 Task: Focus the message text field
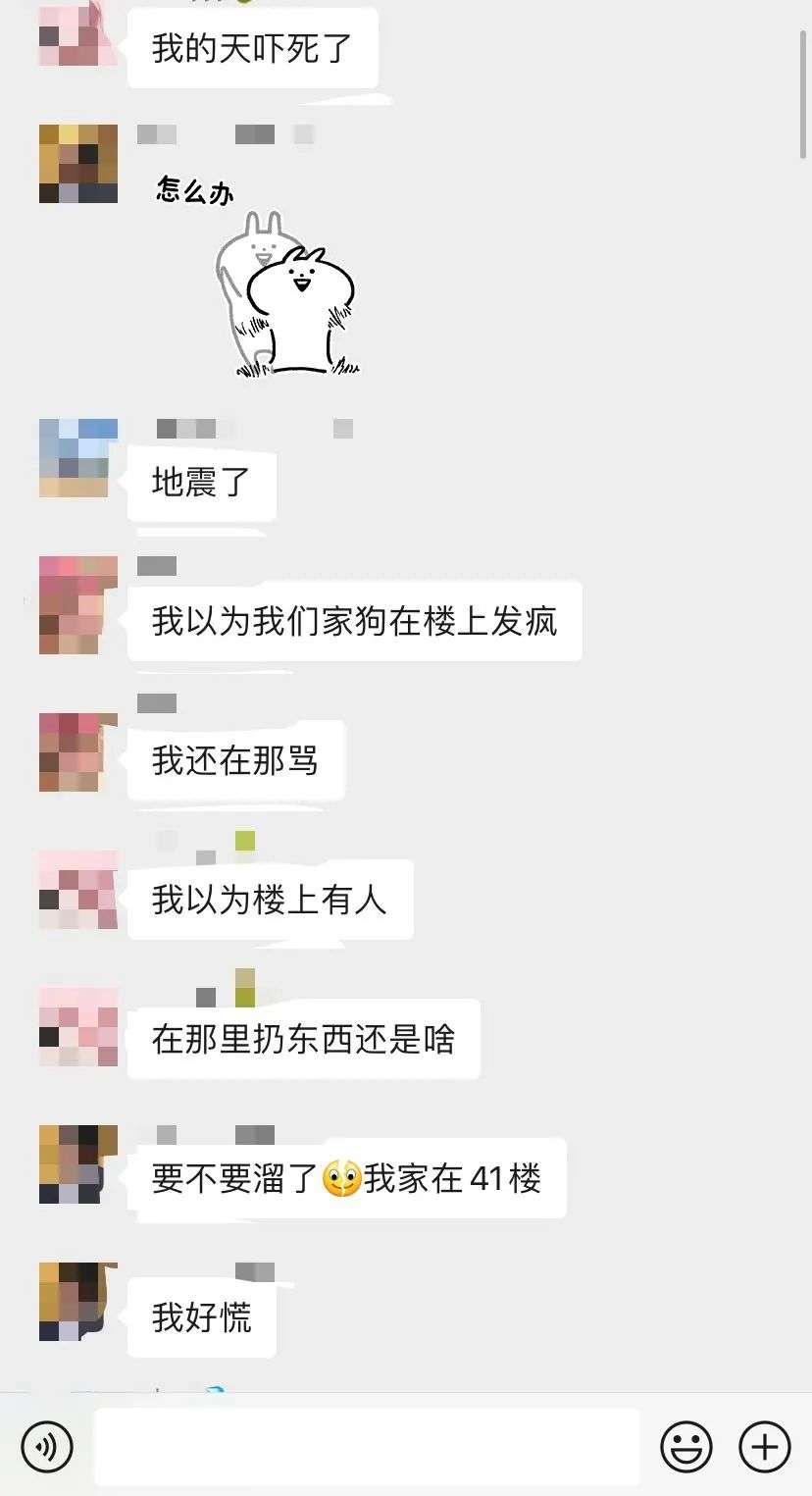(x=367, y=1446)
